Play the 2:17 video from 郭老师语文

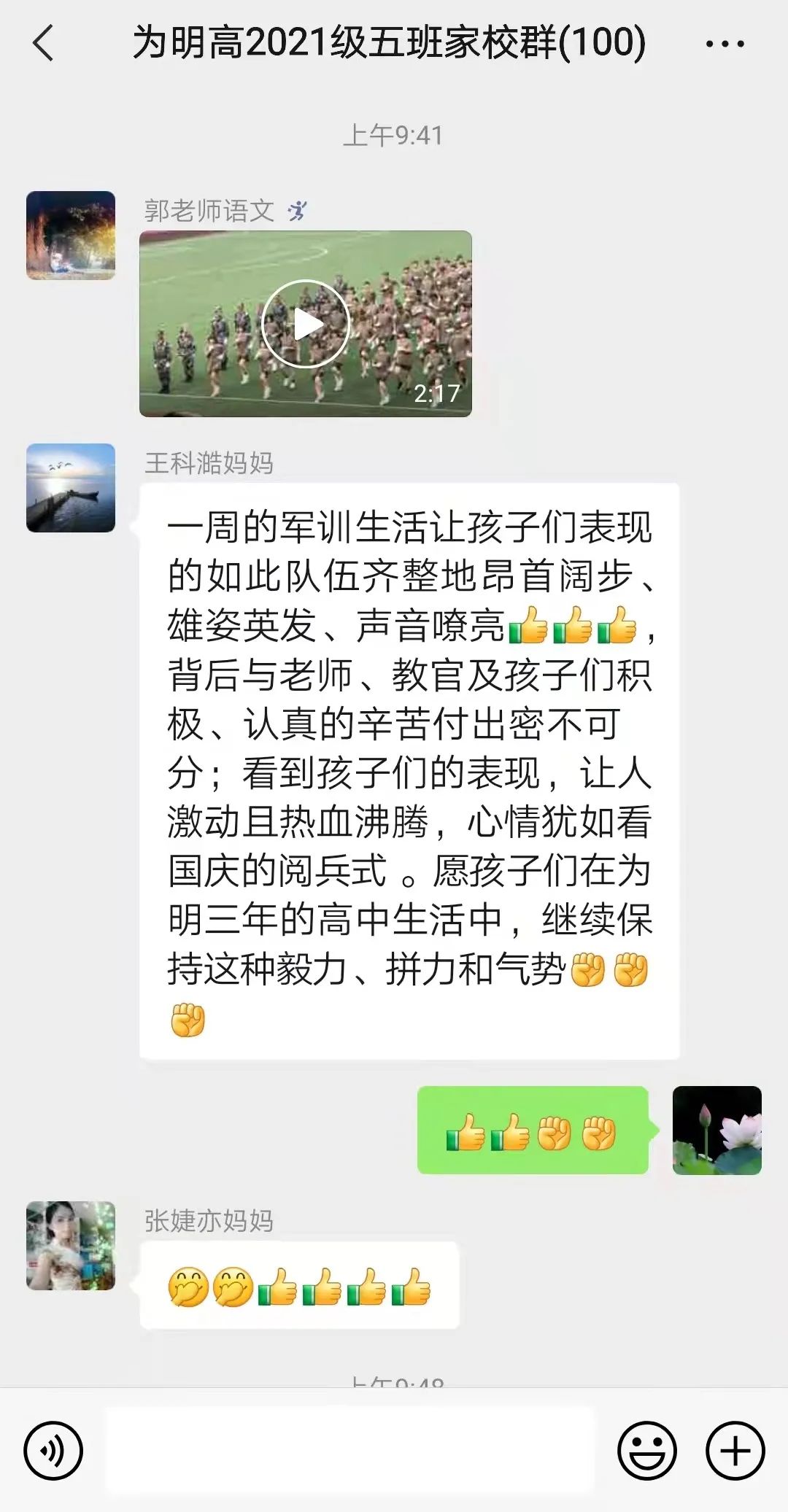coord(306,324)
